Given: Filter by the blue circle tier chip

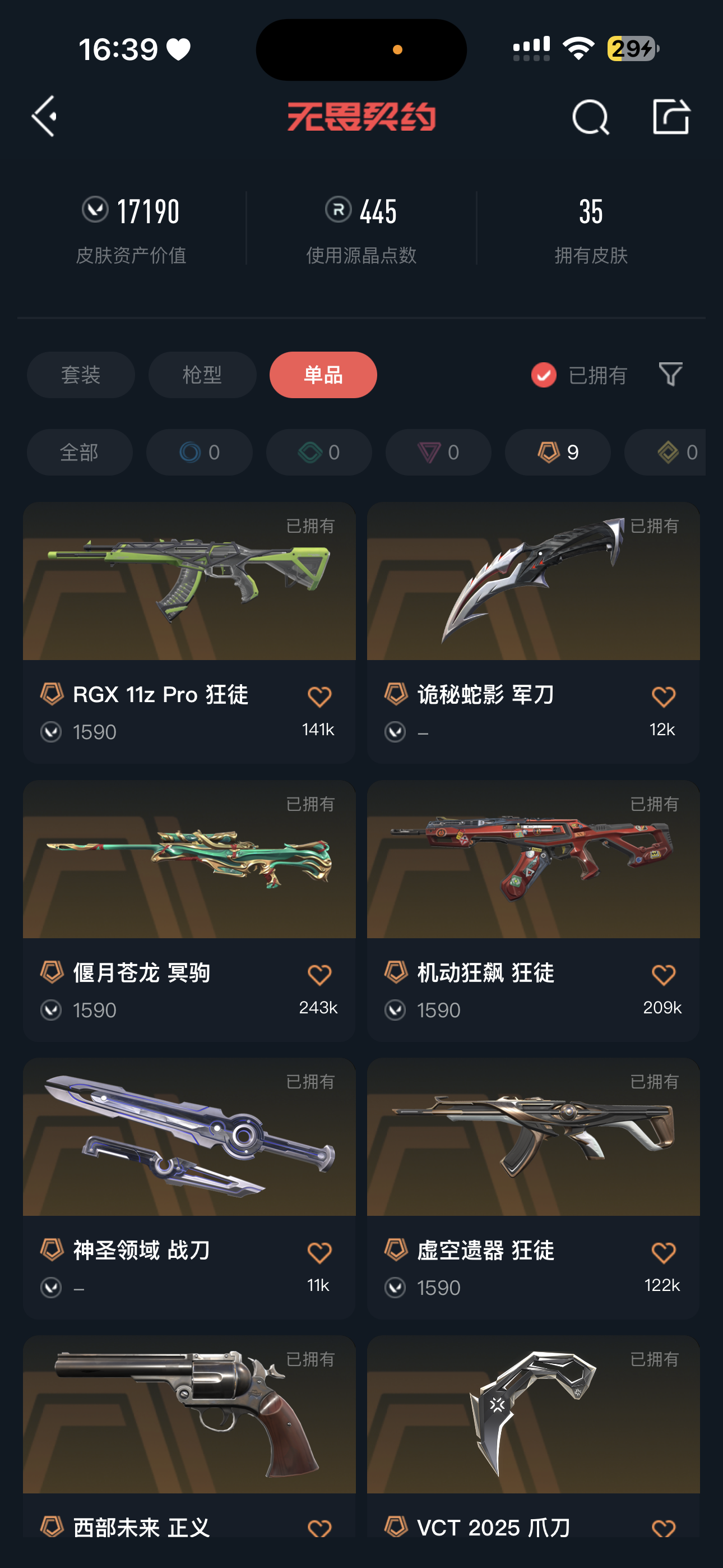Looking at the screenshot, I should pyautogui.click(x=199, y=452).
